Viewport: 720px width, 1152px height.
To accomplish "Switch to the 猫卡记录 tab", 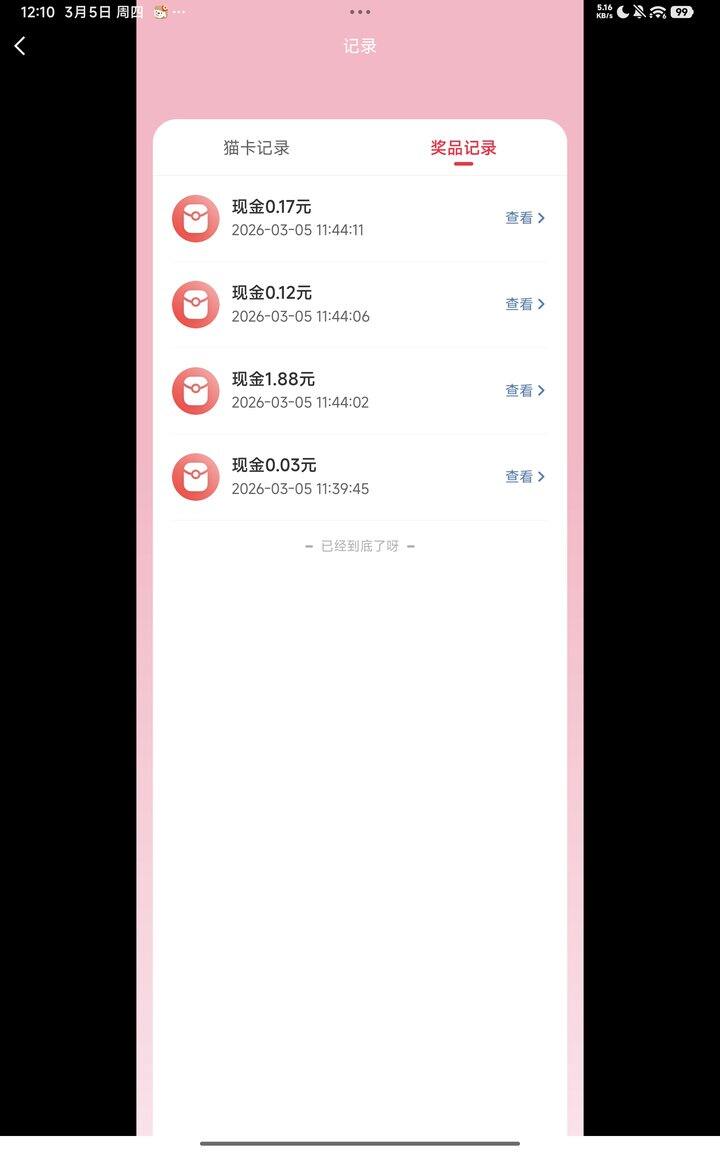I will (x=257, y=148).
